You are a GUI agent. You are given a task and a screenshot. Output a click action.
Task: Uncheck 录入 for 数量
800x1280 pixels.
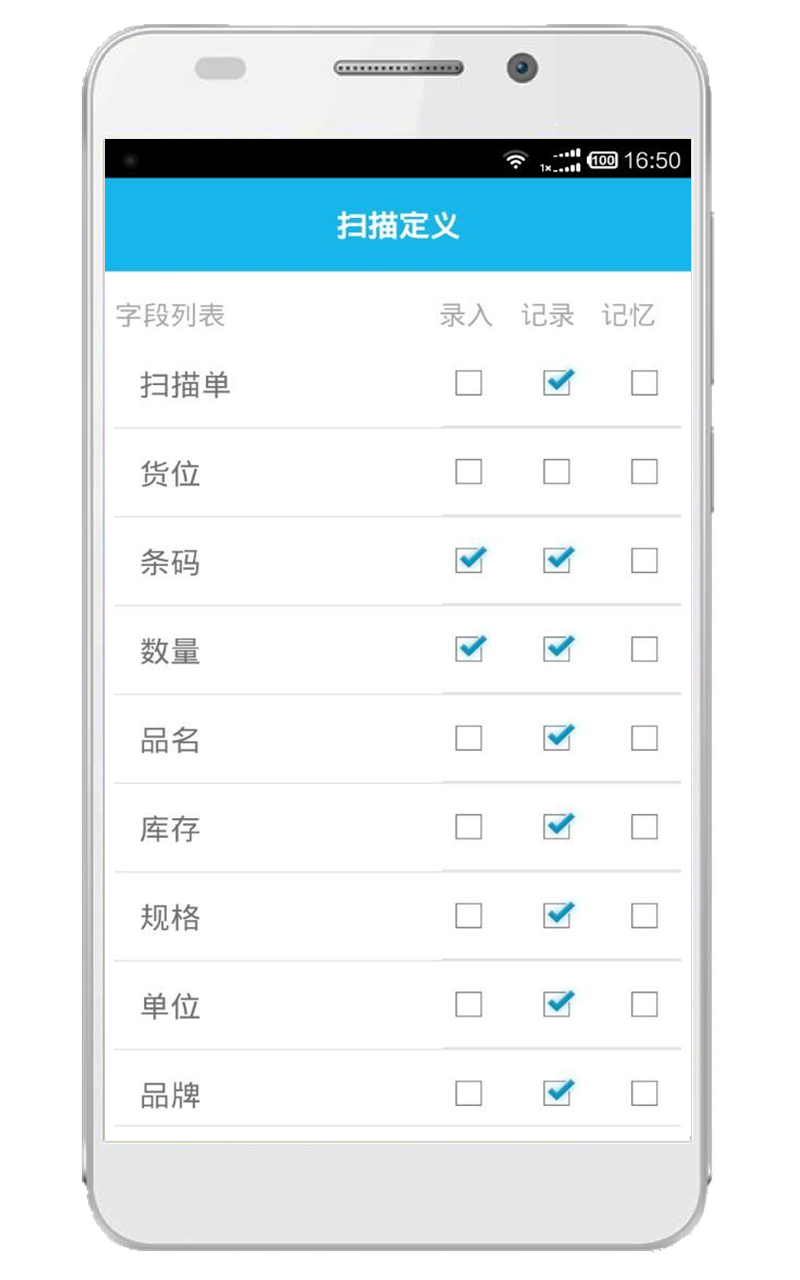pyautogui.click(x=468, y=649)
